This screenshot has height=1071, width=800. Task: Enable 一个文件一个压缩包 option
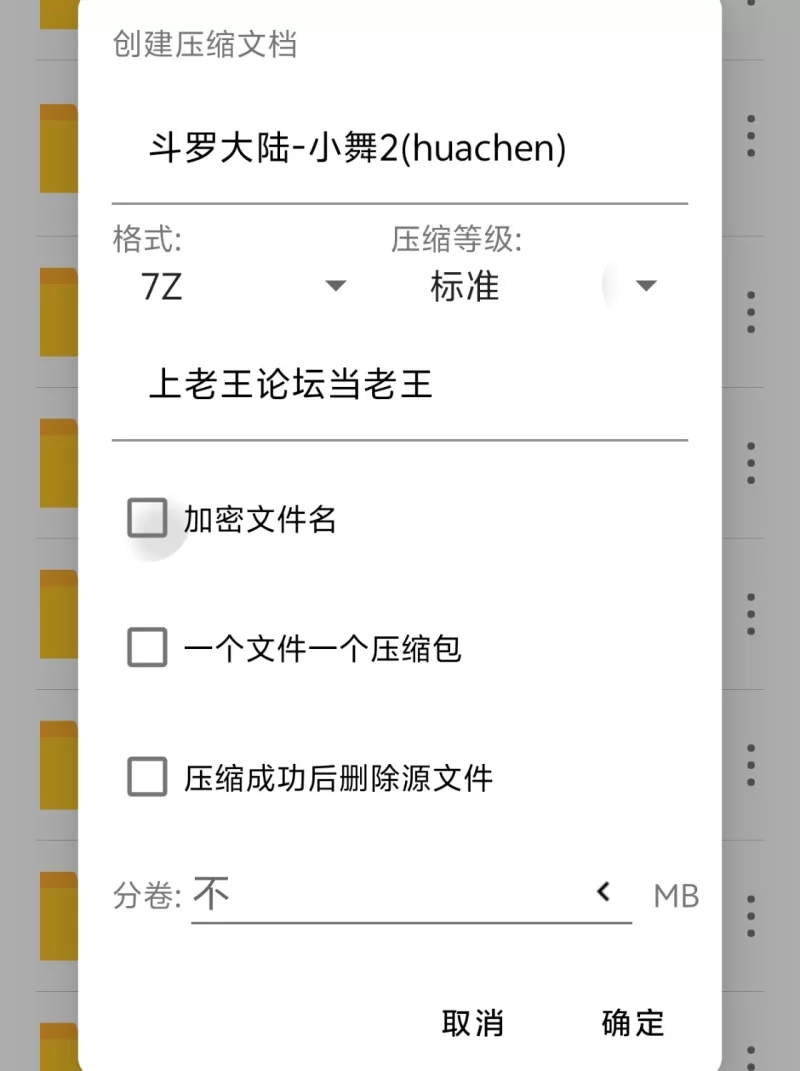click(148, 649)
